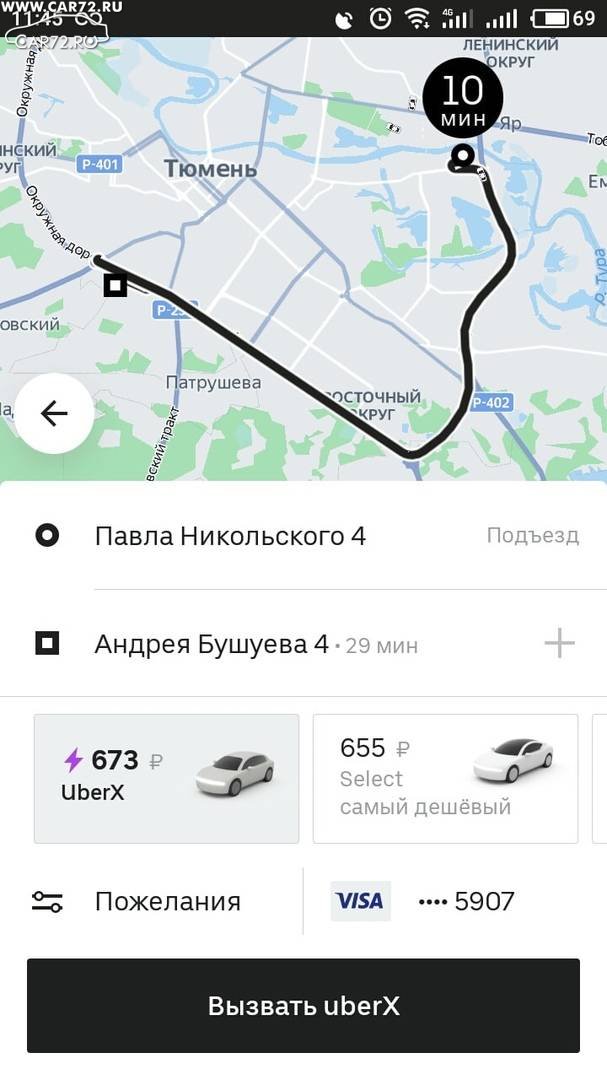Tap Подъезд to specify the entrance
Image resolution: width=607 pixels, height=1080 pixels.
(533, 535)
